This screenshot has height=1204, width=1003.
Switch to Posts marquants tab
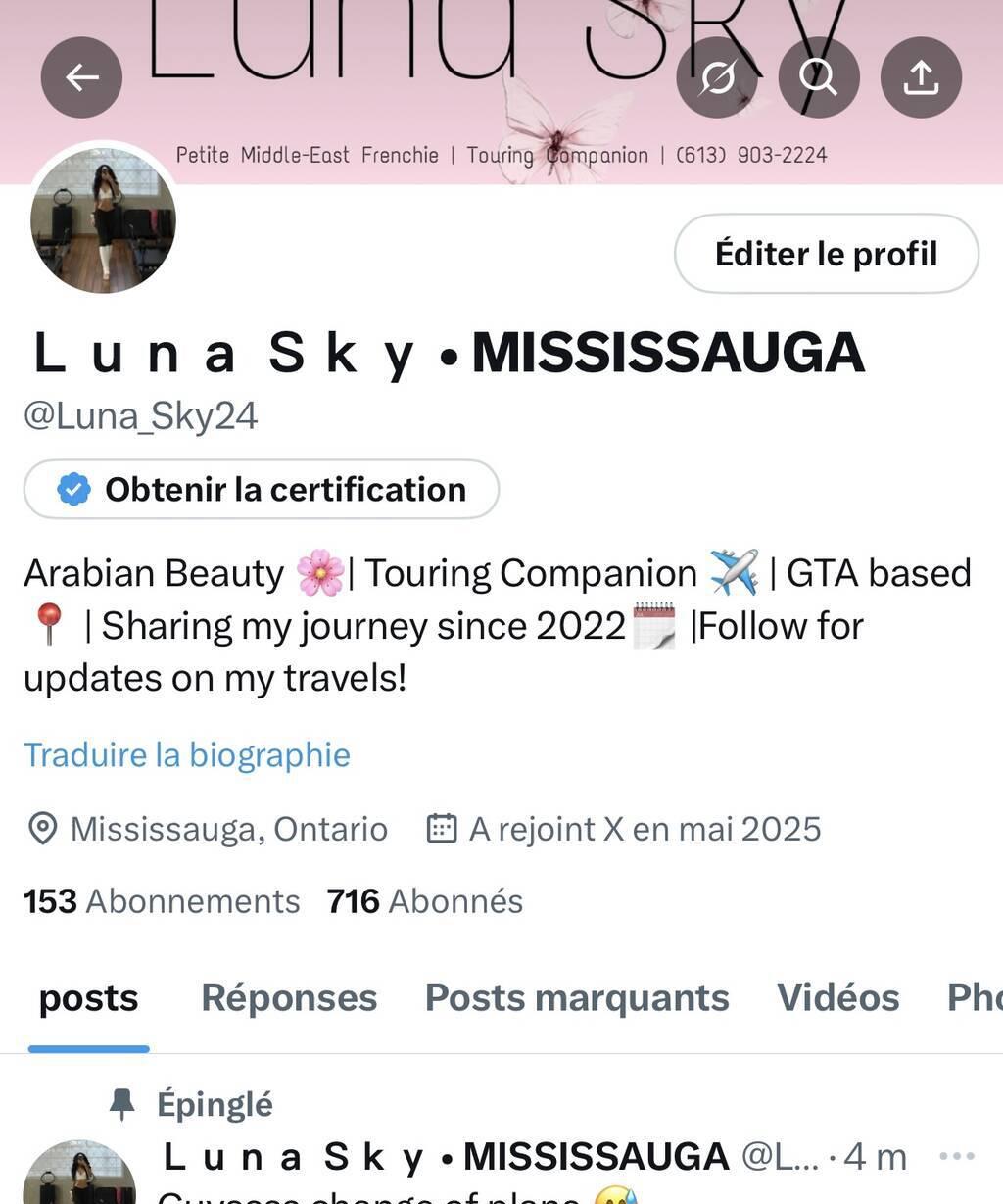[x=577, y=998]
